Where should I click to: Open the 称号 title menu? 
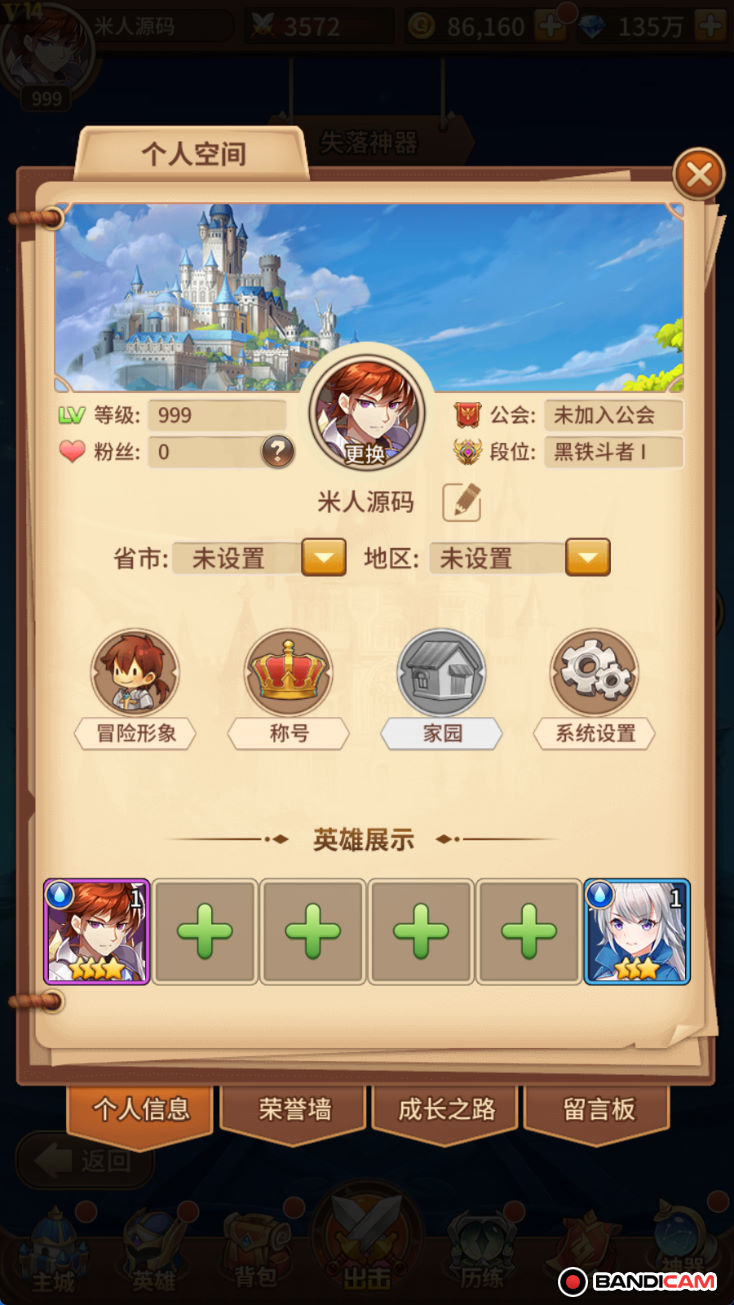(x=289, y=675)
